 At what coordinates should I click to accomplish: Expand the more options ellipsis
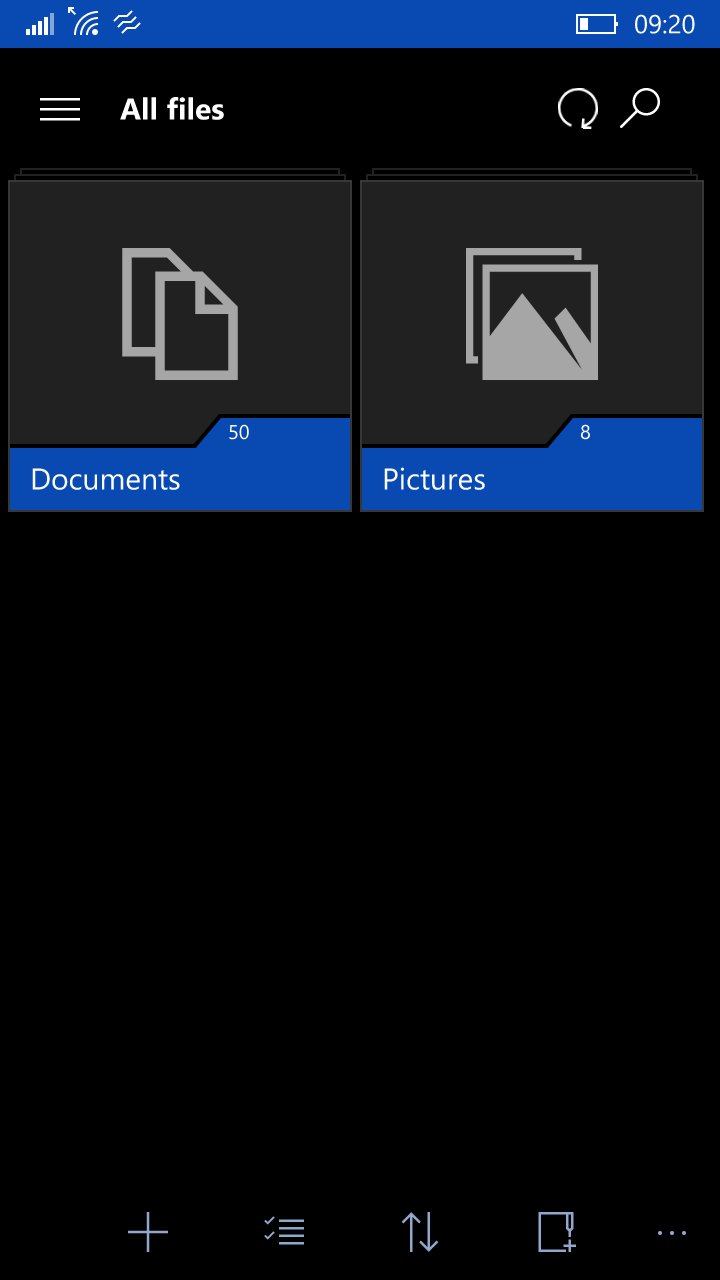coord(672,1233)
